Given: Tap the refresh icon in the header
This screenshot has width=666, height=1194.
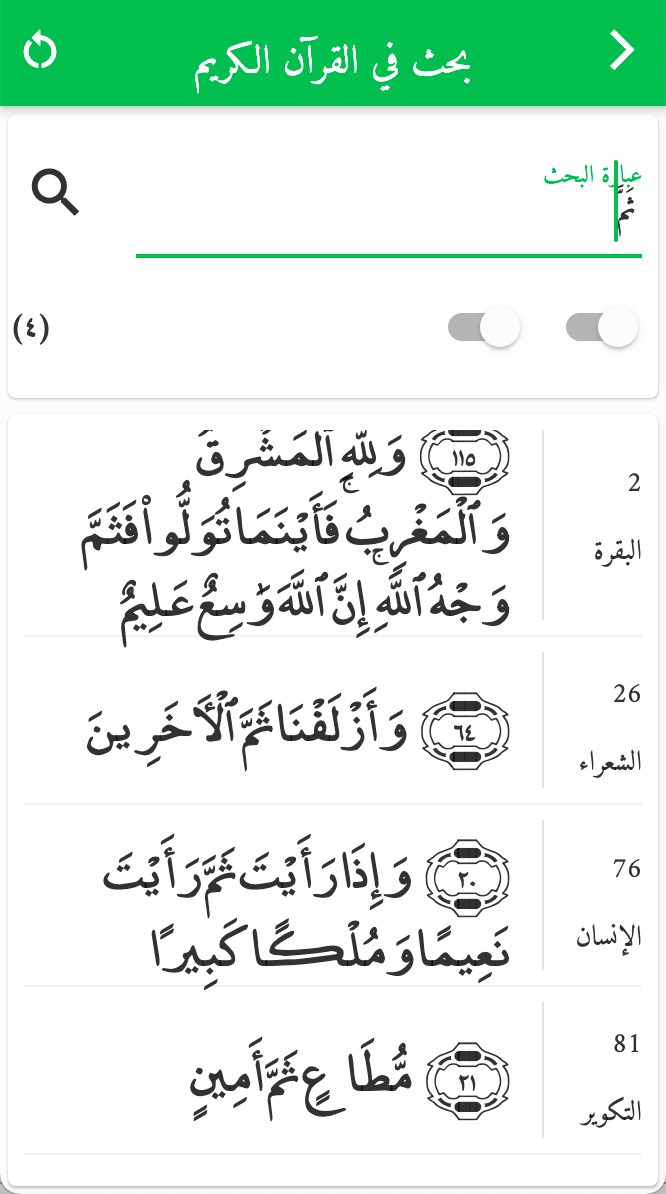Looking at the screenshot, I should click(40, 51).
